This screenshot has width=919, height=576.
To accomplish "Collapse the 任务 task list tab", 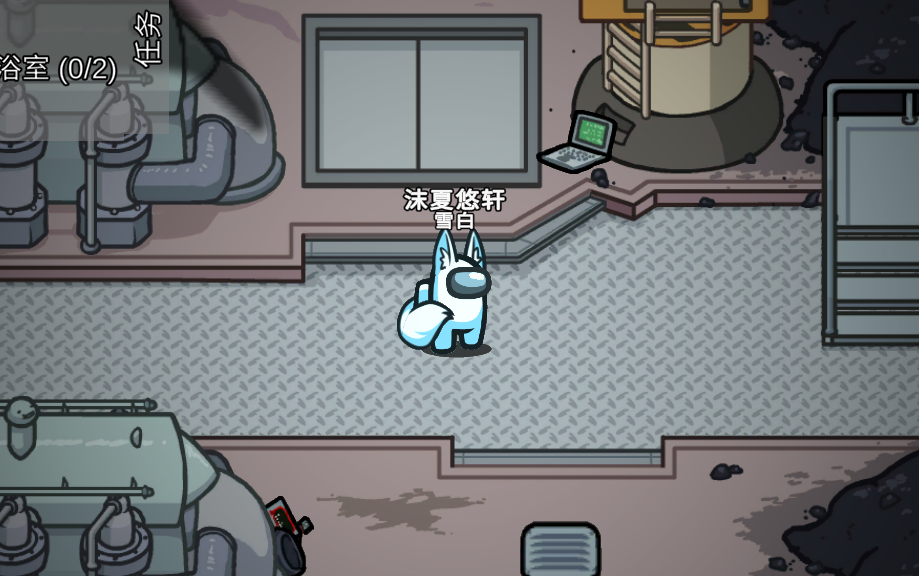I will (x=147, y=39).
